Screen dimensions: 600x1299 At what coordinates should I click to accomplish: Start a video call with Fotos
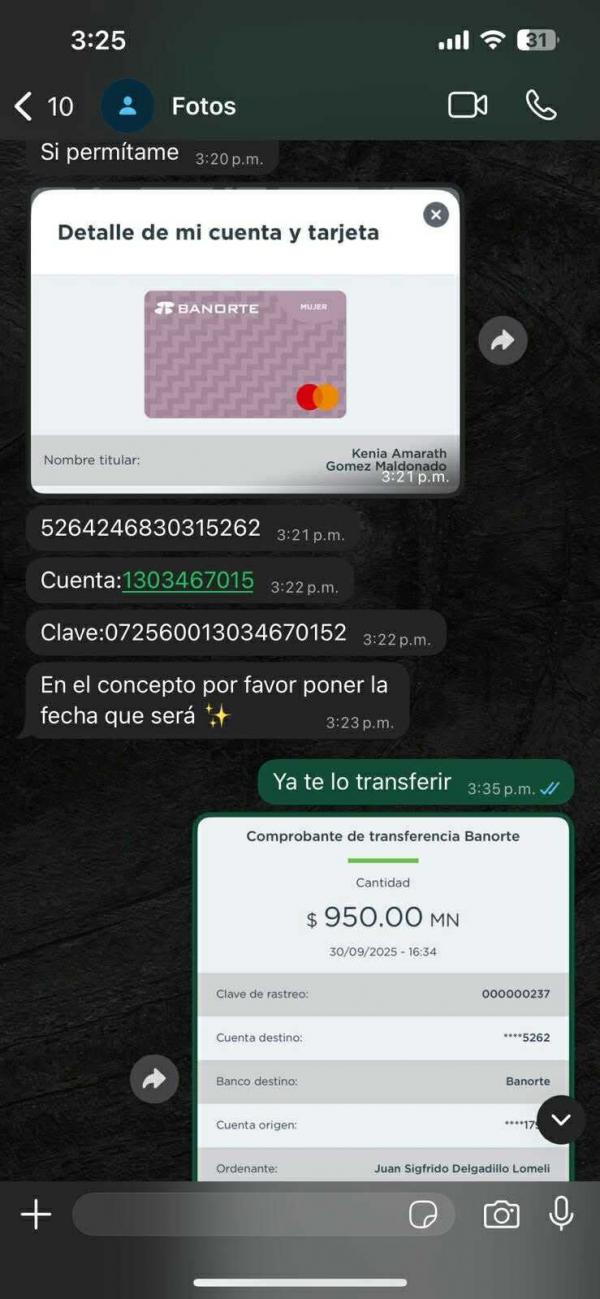(x=467, y=105)
